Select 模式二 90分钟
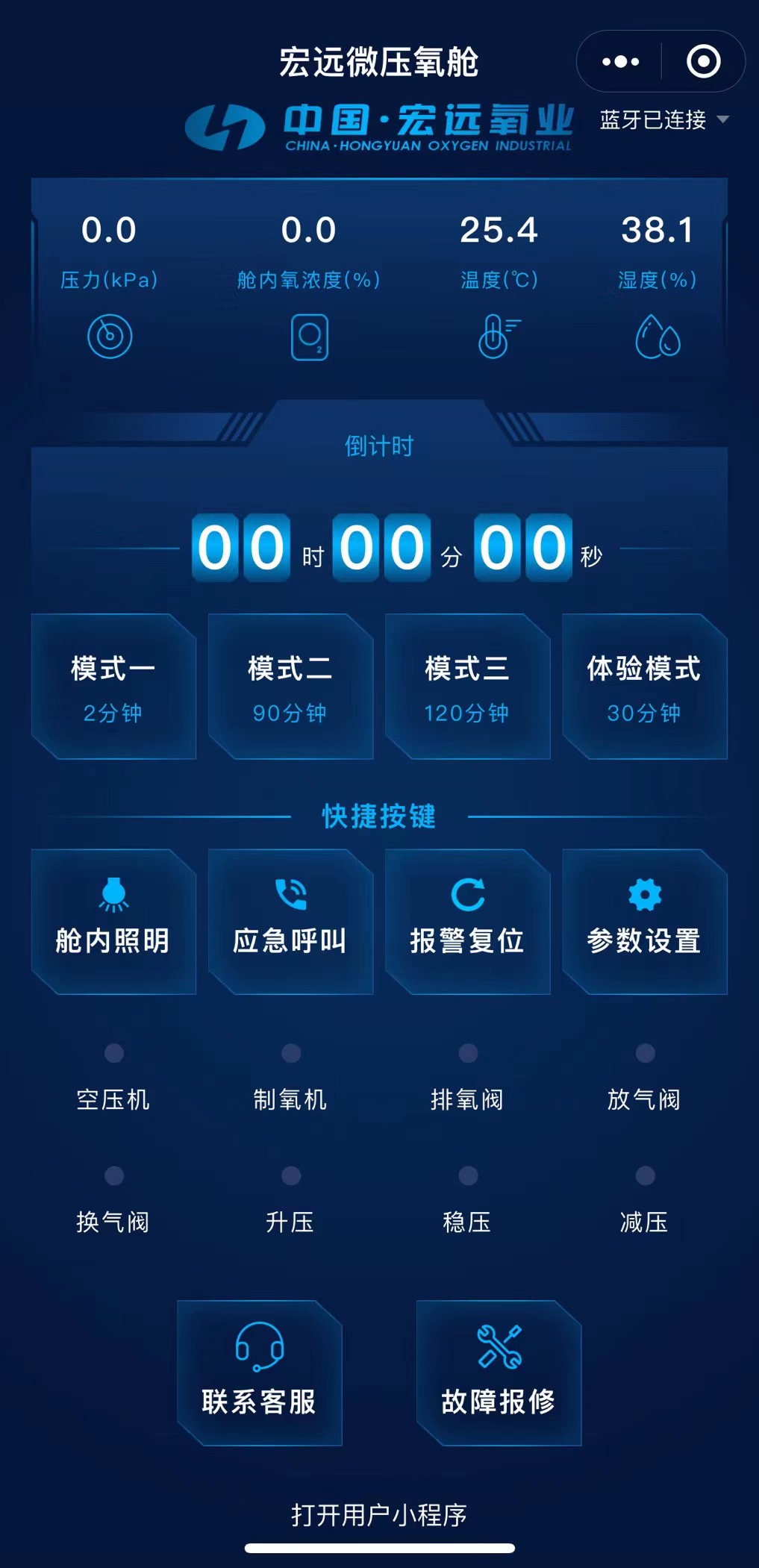This screenshot has width=759, height=1568. 290,687
